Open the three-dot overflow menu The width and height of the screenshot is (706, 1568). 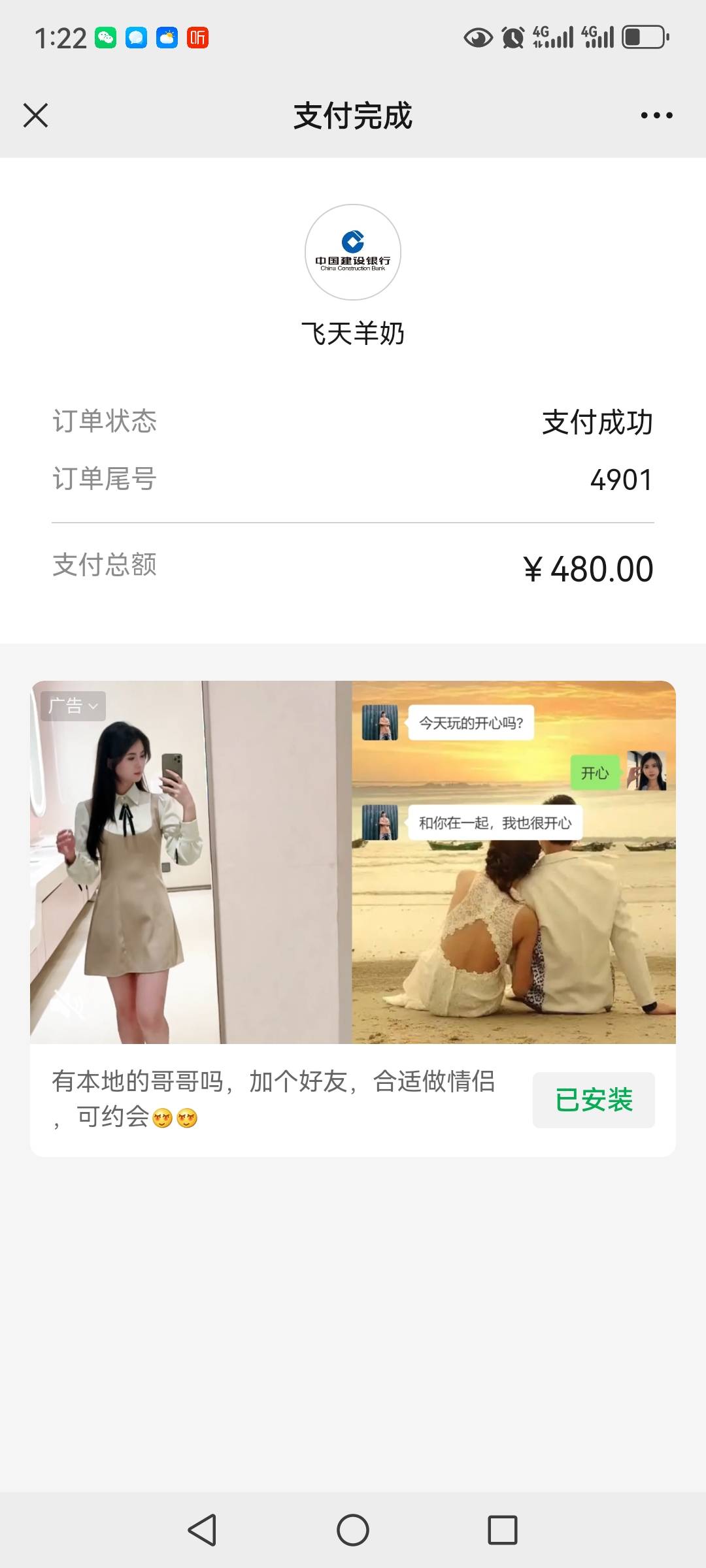(656, 116)
